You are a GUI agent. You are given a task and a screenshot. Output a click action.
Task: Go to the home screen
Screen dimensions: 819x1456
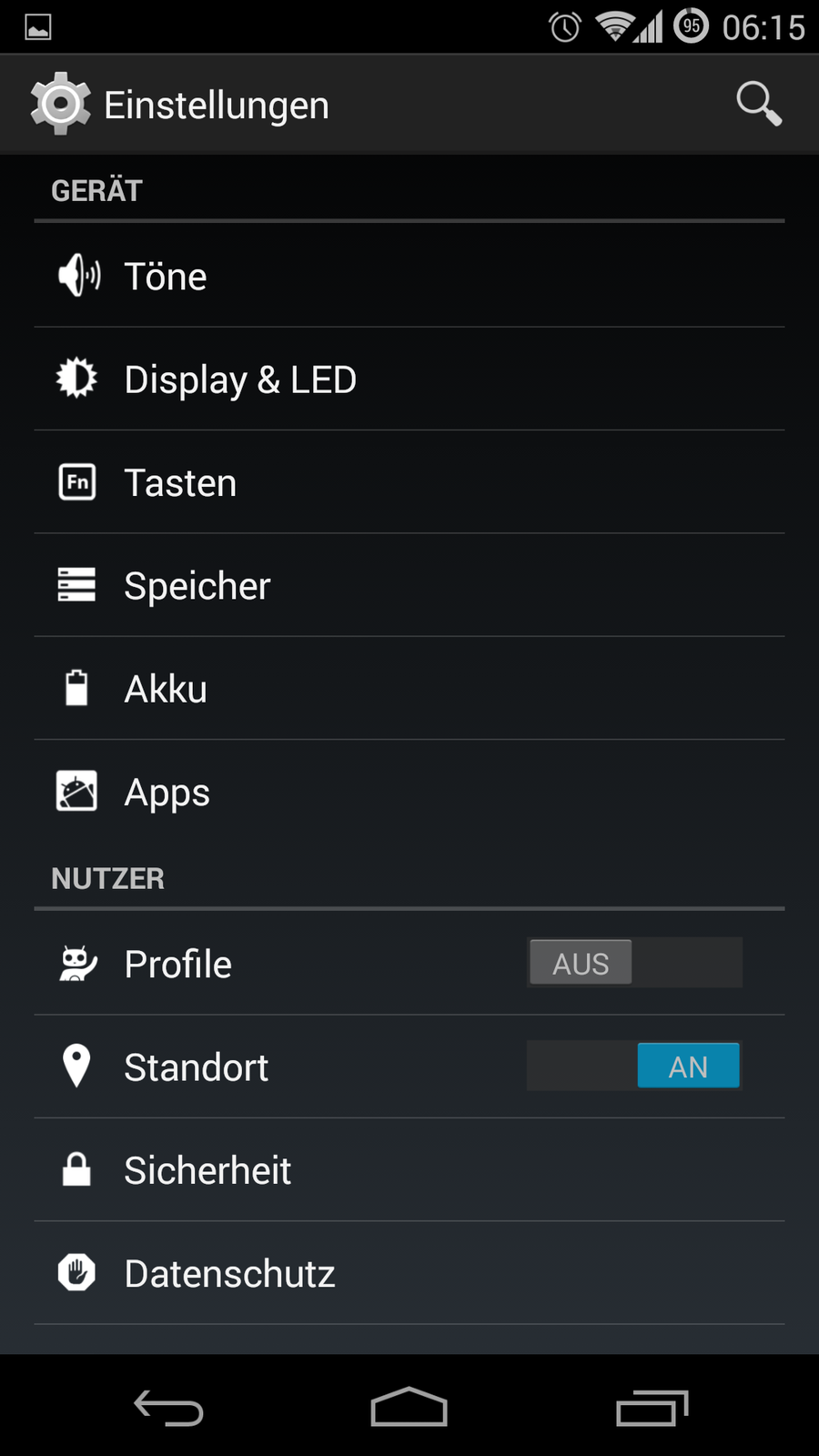[x=409, y=1408]
